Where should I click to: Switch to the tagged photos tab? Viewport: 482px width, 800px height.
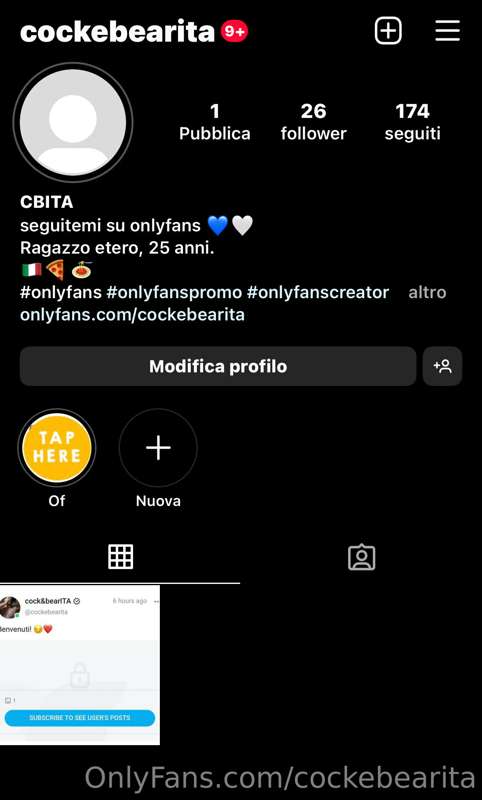pyautogui.click(x=362, y=557)
